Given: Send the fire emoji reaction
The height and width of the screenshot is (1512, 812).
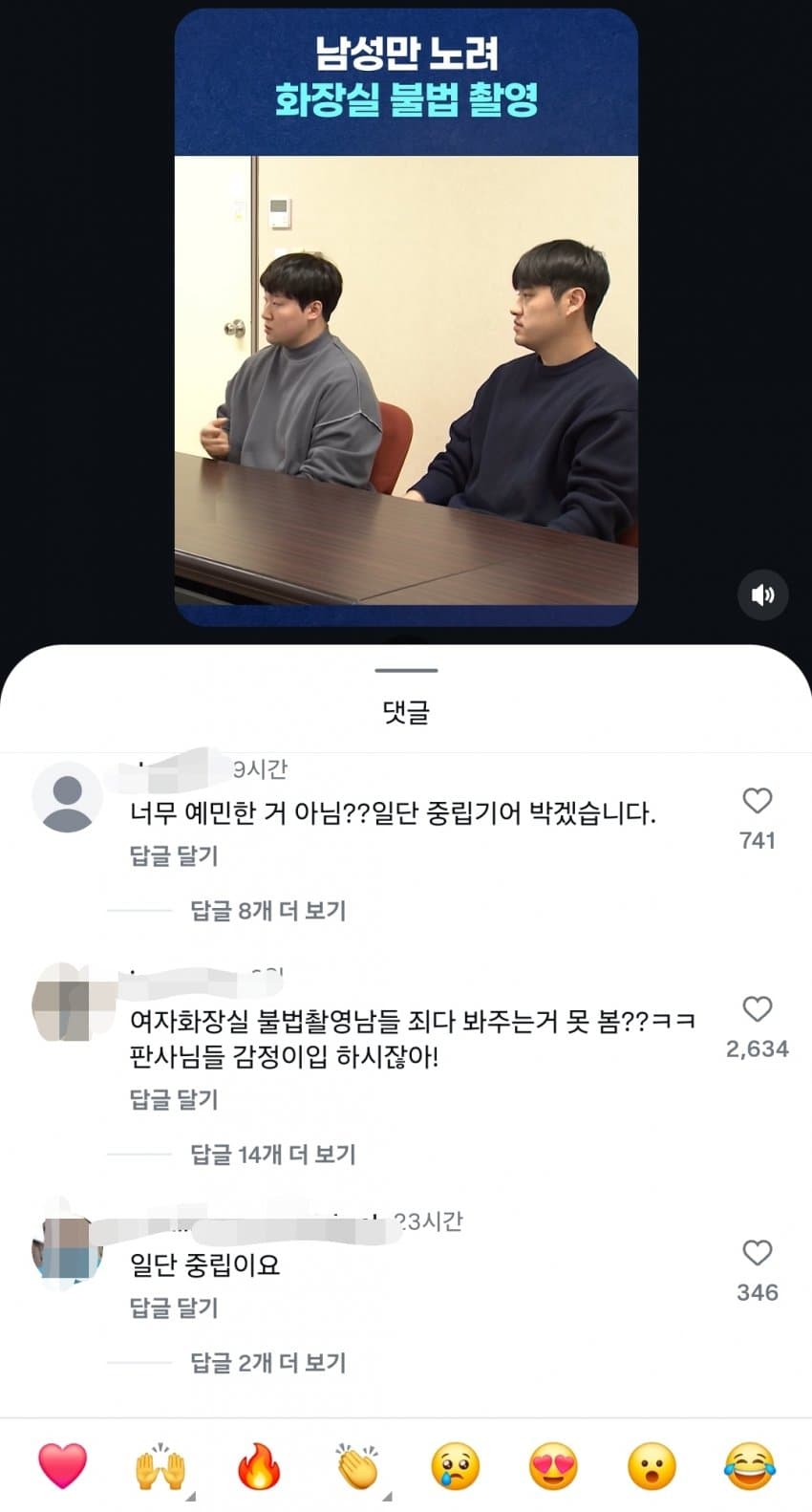Looking at the screenshot, I should click(259, 1466).
